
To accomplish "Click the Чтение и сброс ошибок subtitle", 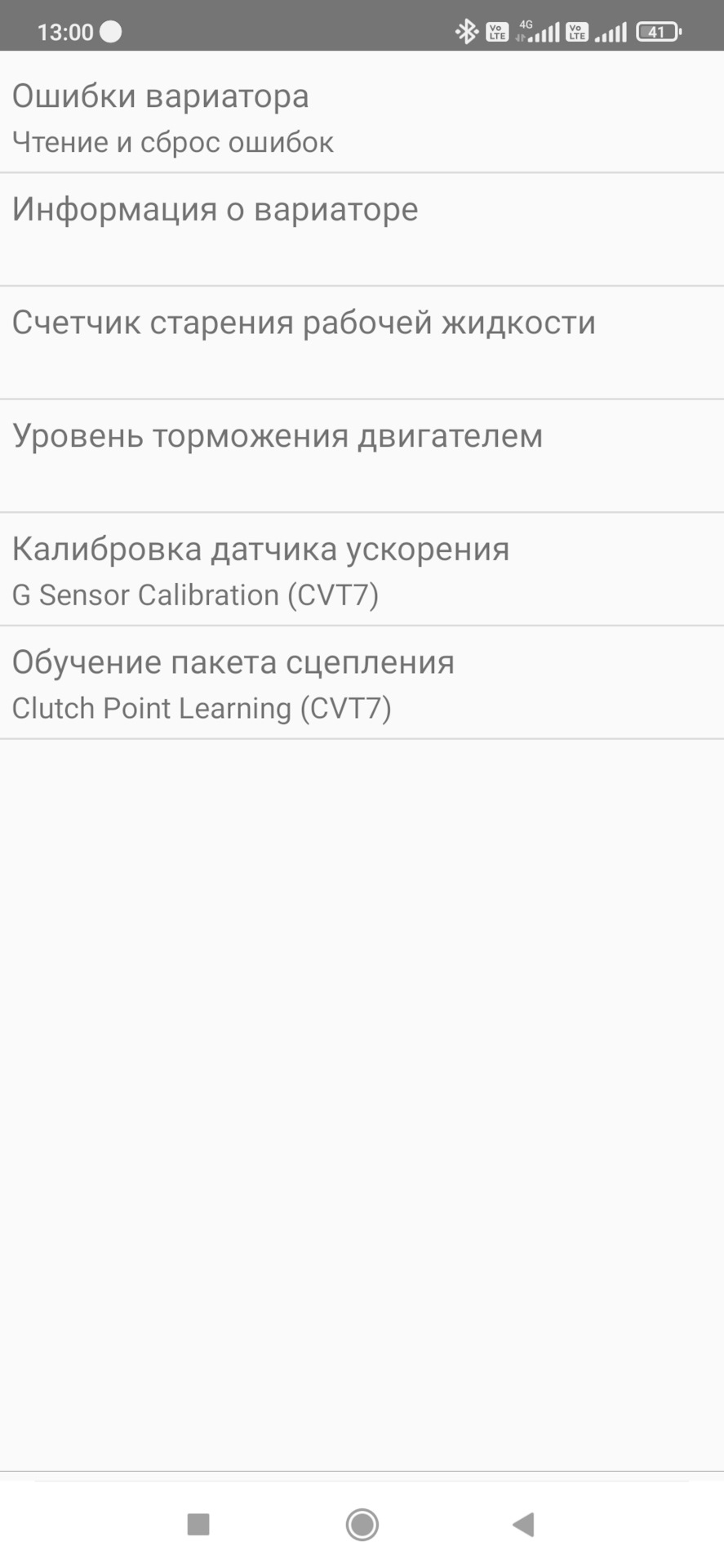I will click(x=171, y=142).
